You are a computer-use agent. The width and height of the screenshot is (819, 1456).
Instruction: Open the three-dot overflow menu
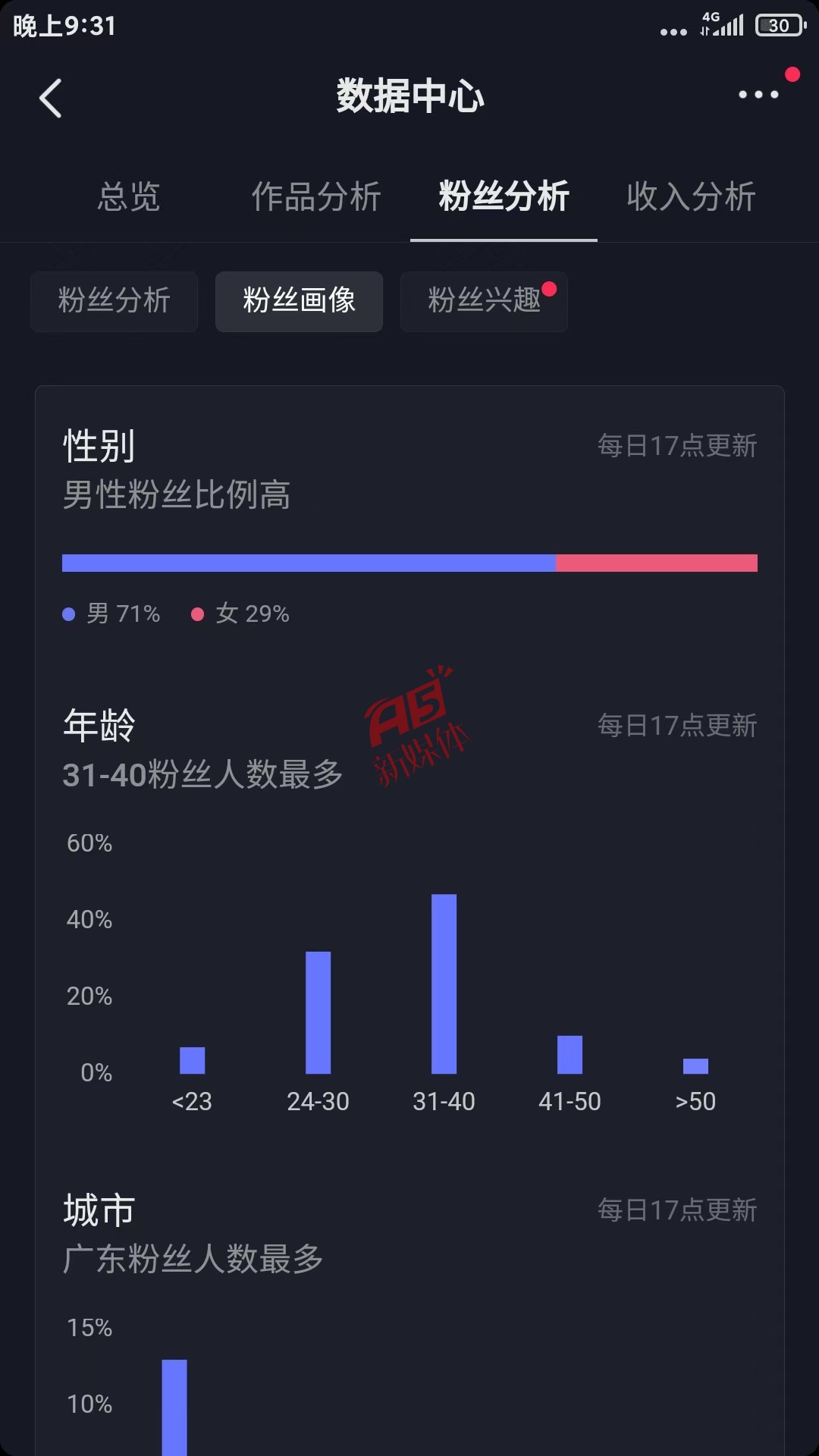[758, 94]
